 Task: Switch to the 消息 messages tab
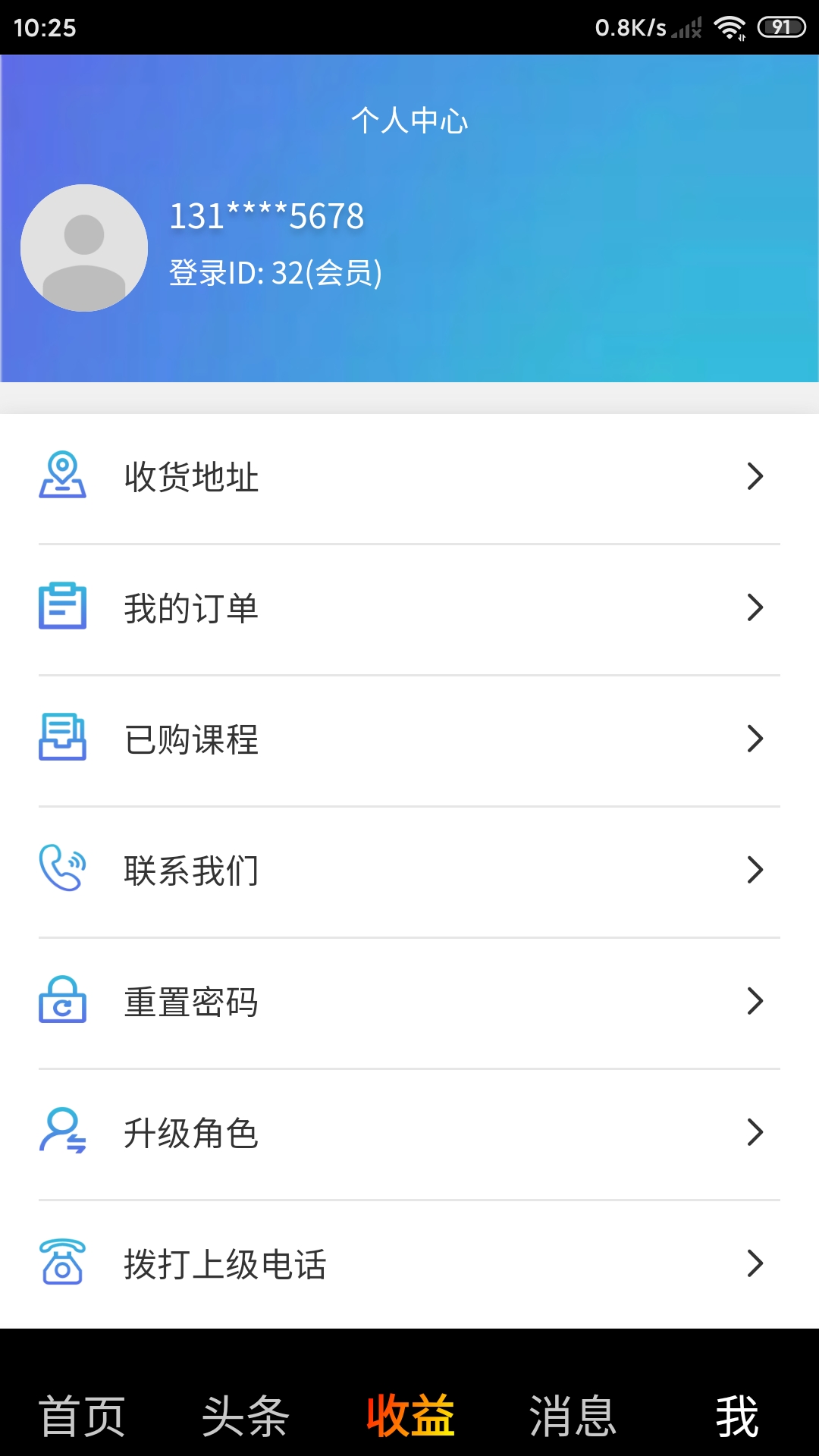point(573,1416)
